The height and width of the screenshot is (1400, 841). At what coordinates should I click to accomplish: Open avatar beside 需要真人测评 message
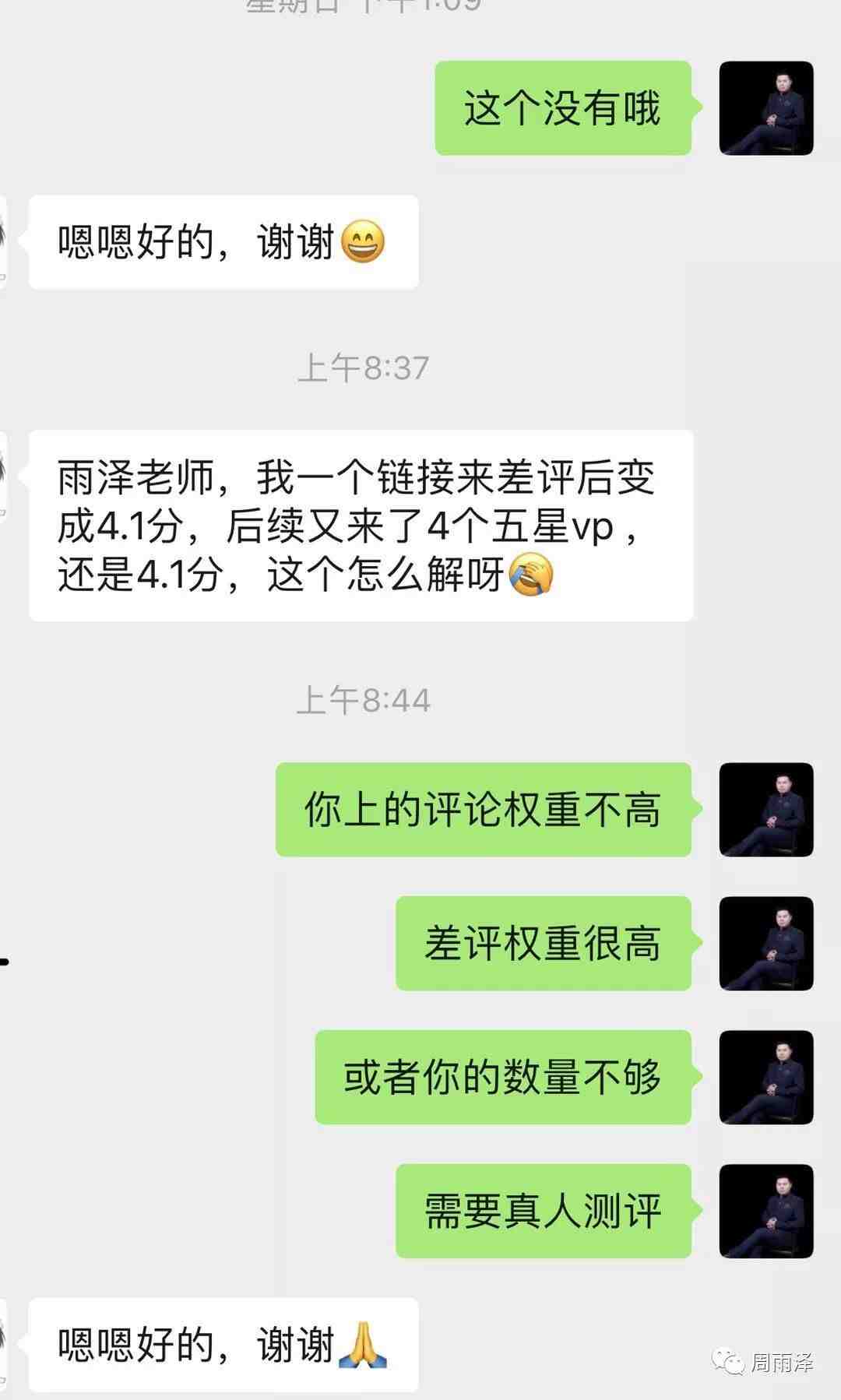[x=765, y=1212]
